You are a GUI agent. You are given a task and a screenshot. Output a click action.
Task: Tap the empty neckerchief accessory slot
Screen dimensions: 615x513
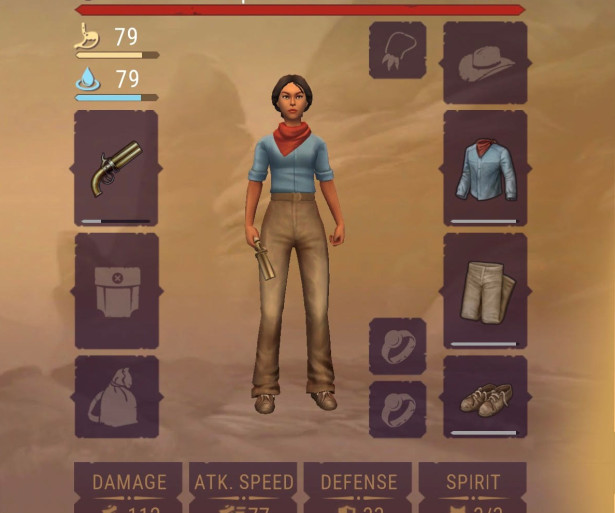point(397,50)
